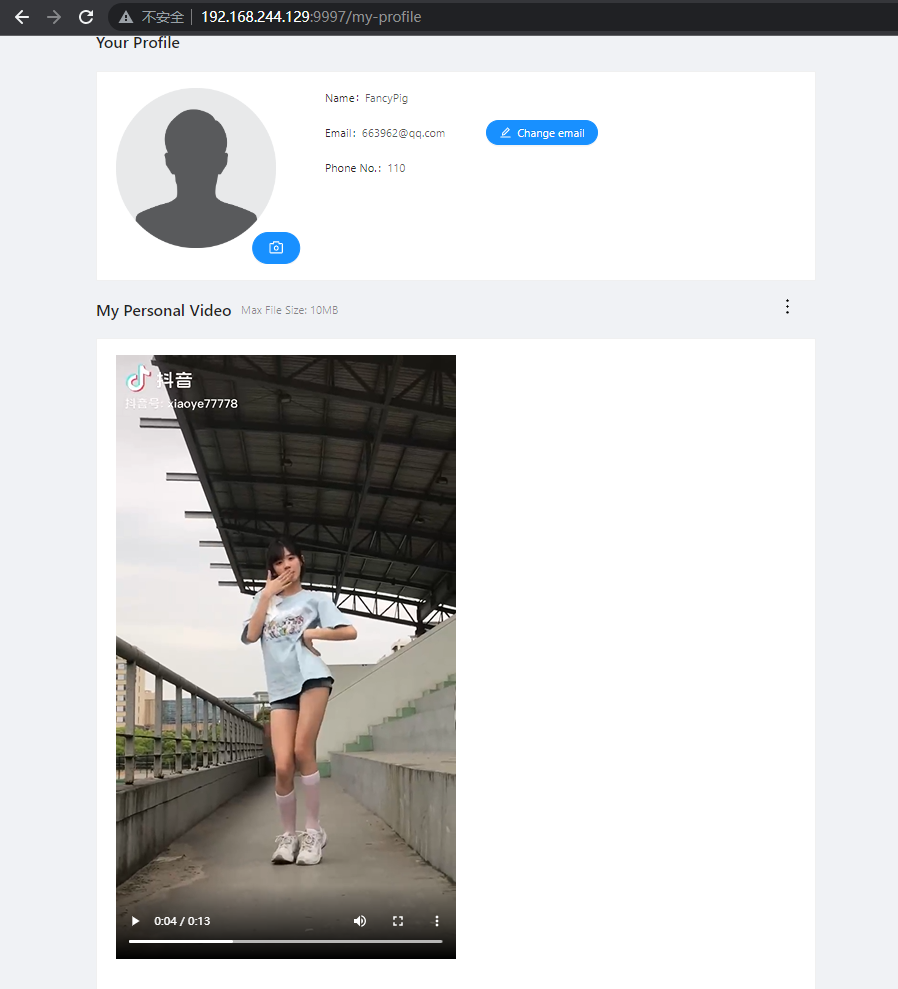This screenshot has width=898, height=989.
Task: Play the personal video
Action: coord(136,921)
